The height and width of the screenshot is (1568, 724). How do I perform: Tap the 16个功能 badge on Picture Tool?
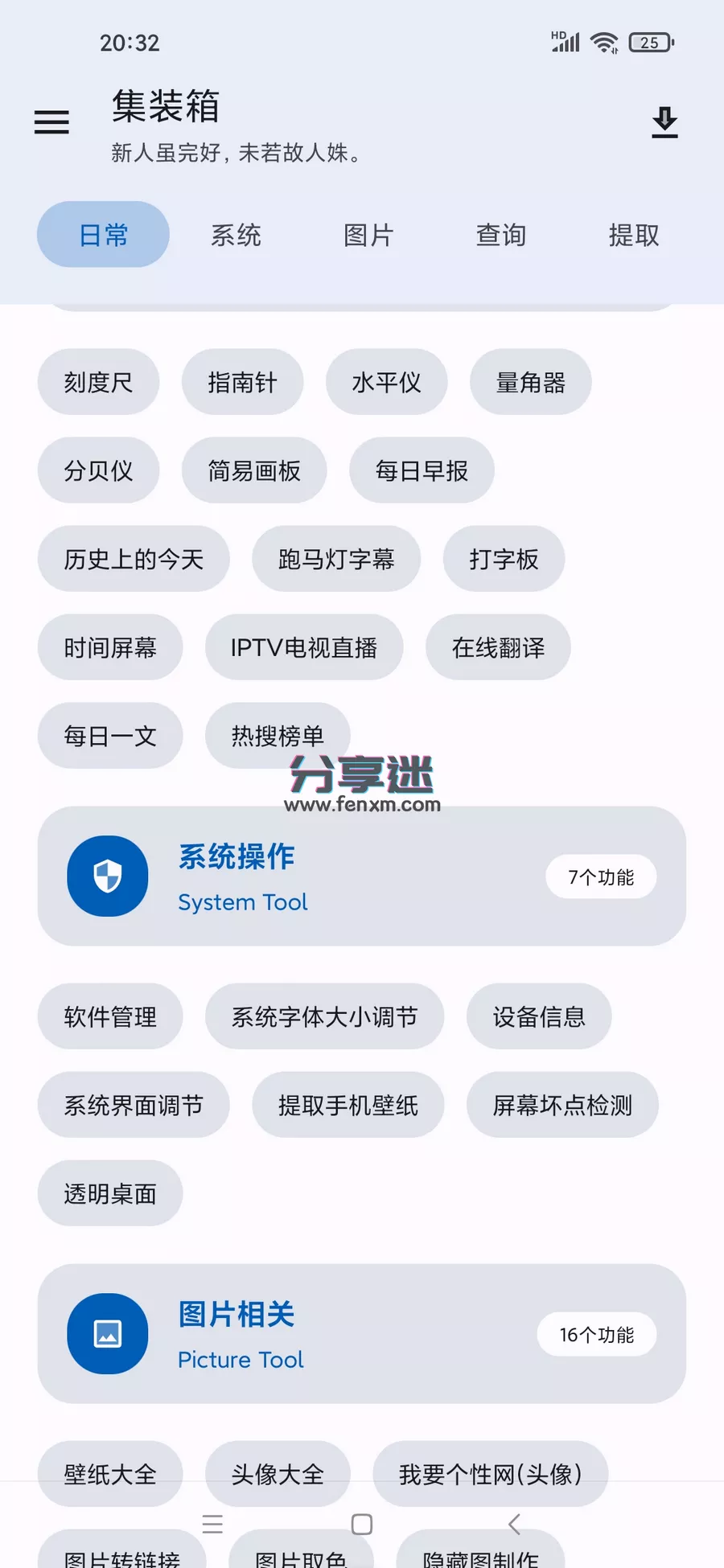click(596, 1333)
